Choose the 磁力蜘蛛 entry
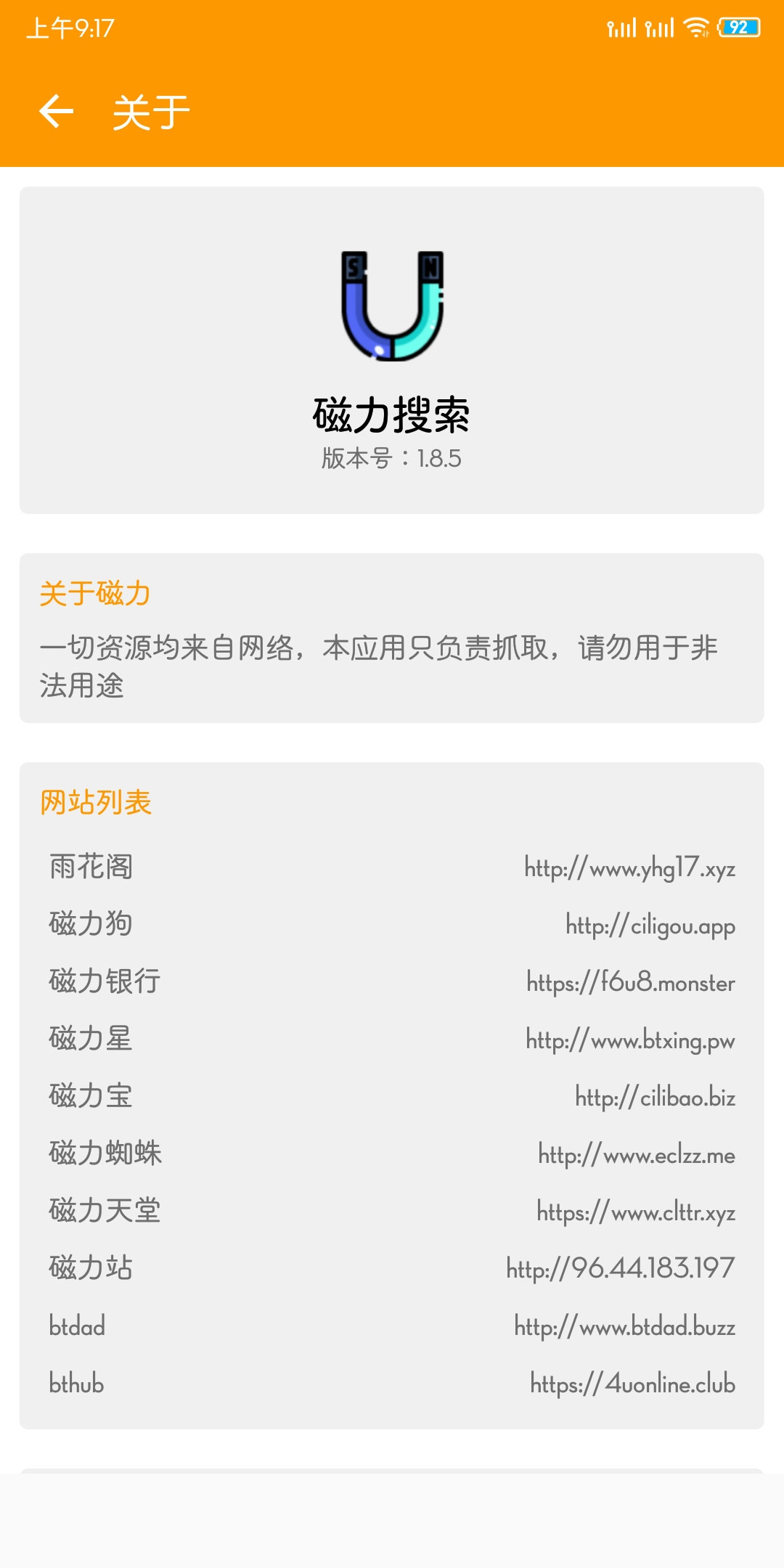784x1568 pixels. coord(392,1154)
